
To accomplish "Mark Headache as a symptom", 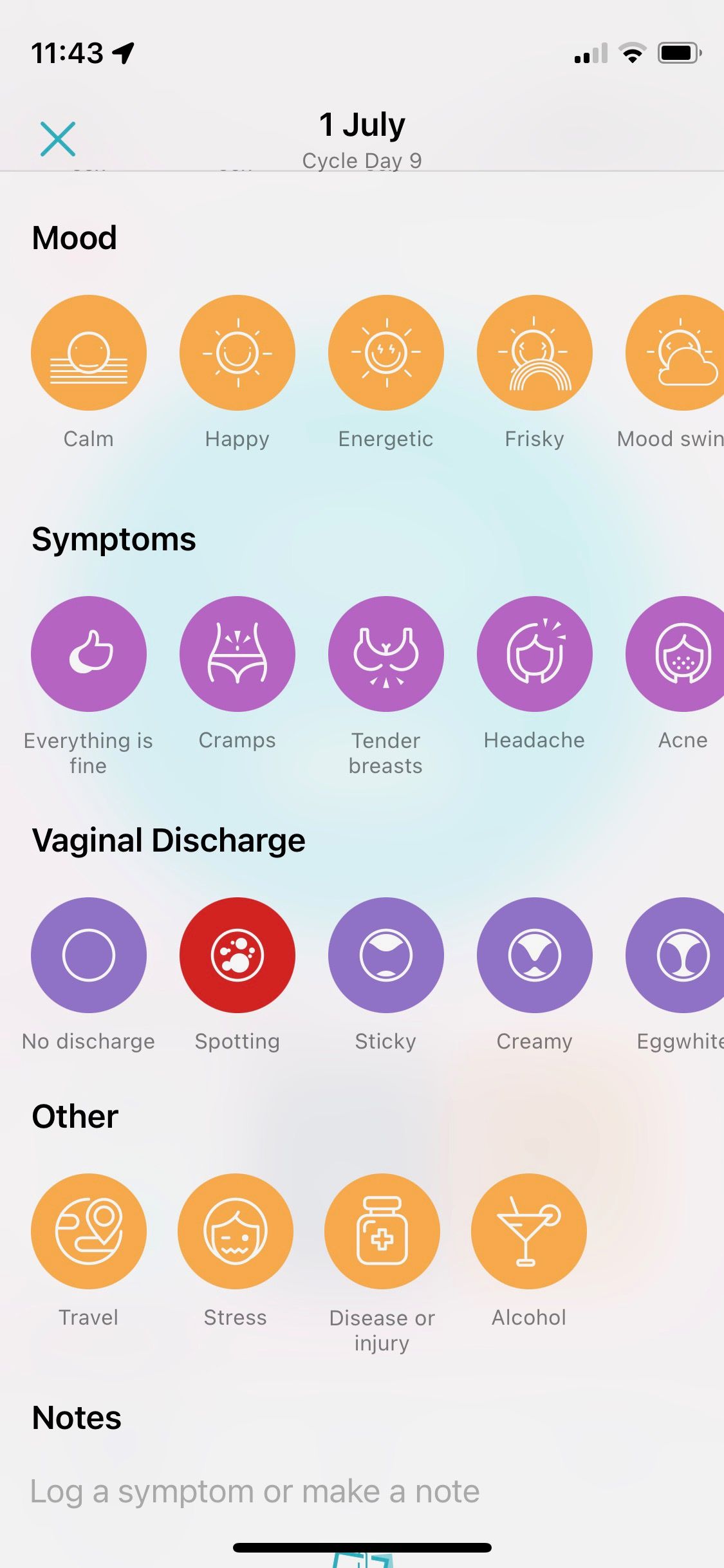I will (x=534, y=654).
